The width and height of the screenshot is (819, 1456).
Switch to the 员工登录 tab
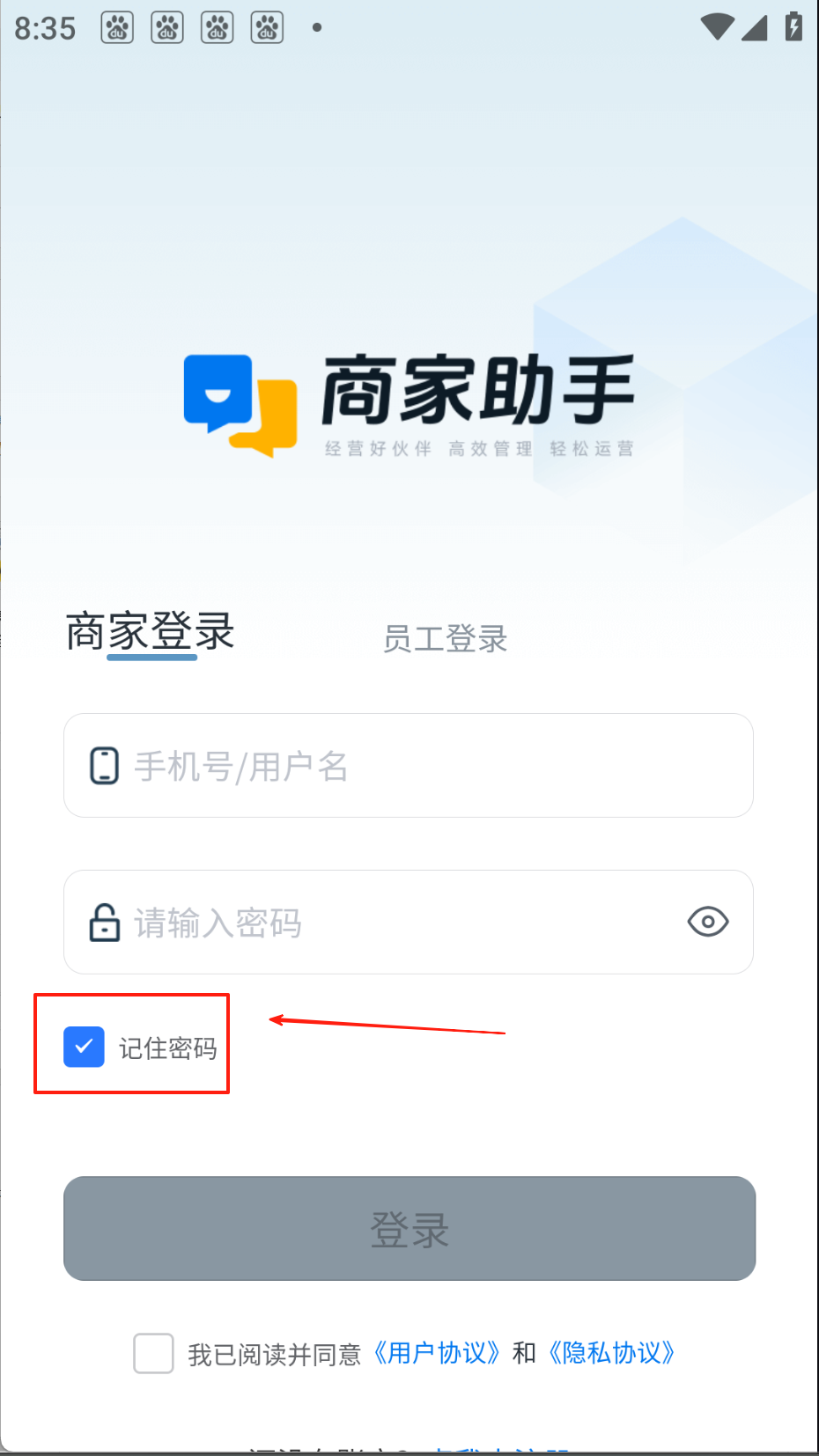pyautogui.click(x=445, y=638)
